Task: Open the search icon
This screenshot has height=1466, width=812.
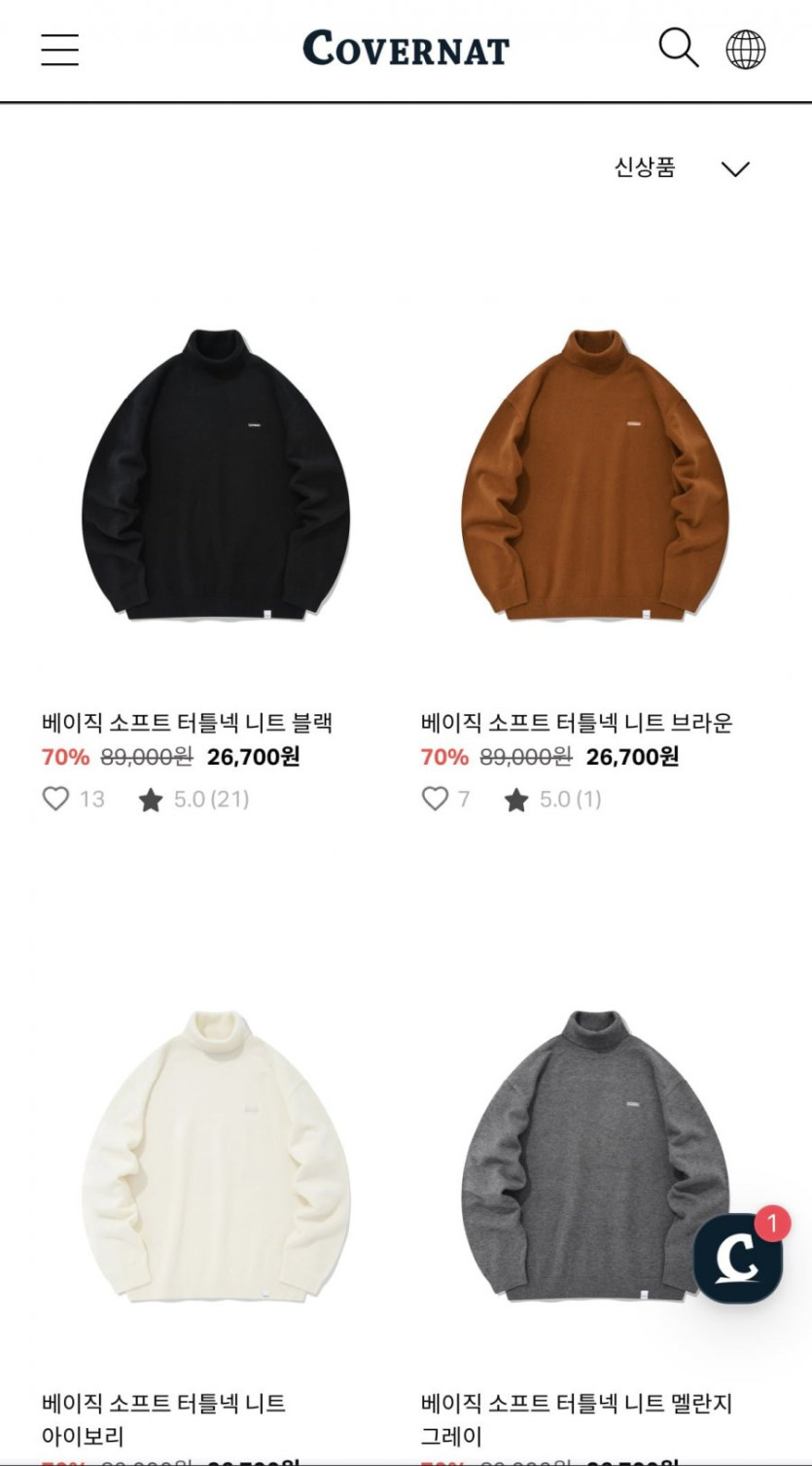Action: coord(678,48)
